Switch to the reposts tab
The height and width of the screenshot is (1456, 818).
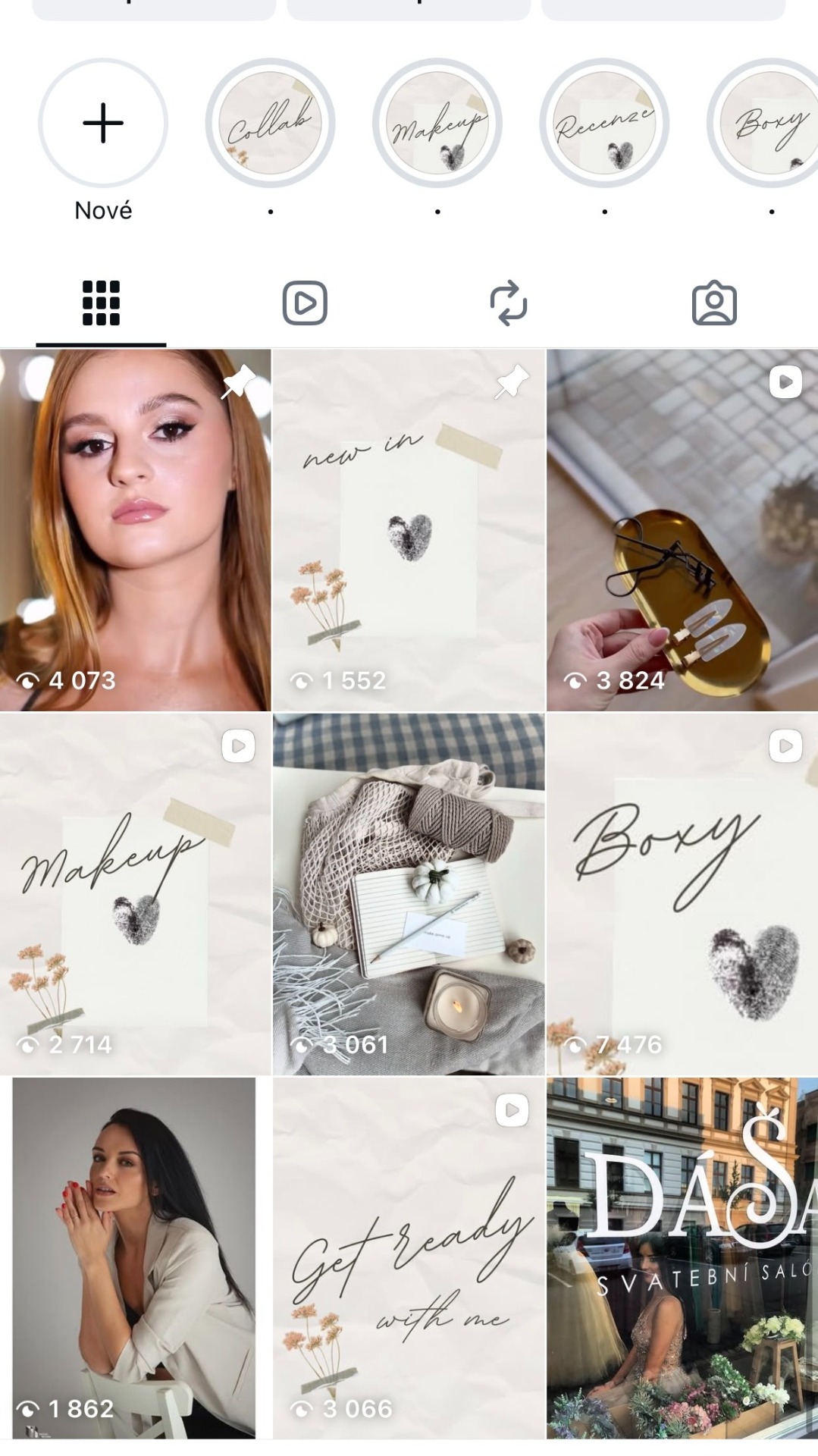508,303
